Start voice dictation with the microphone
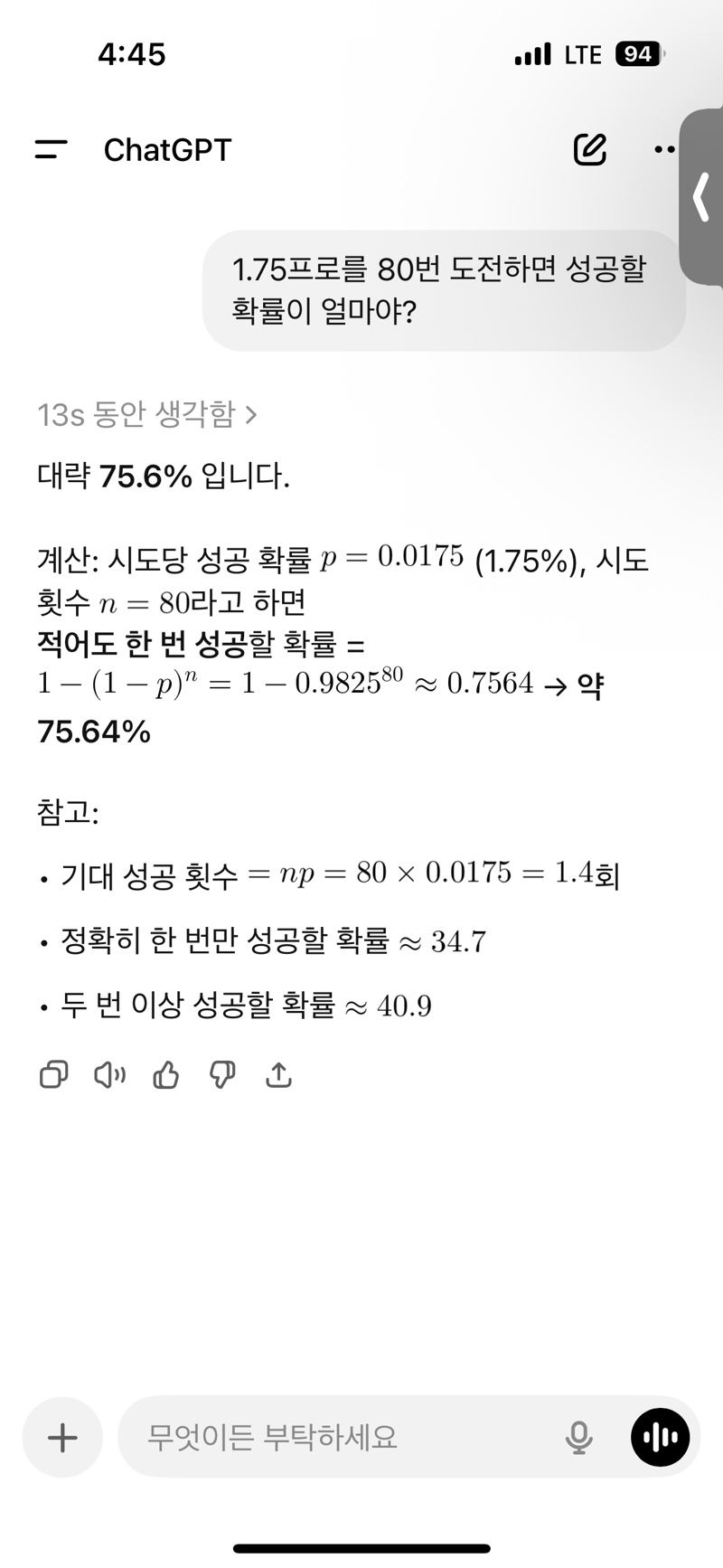Image resolution: width=723 pixels, height=1568 pixels. pos(578,1437)
